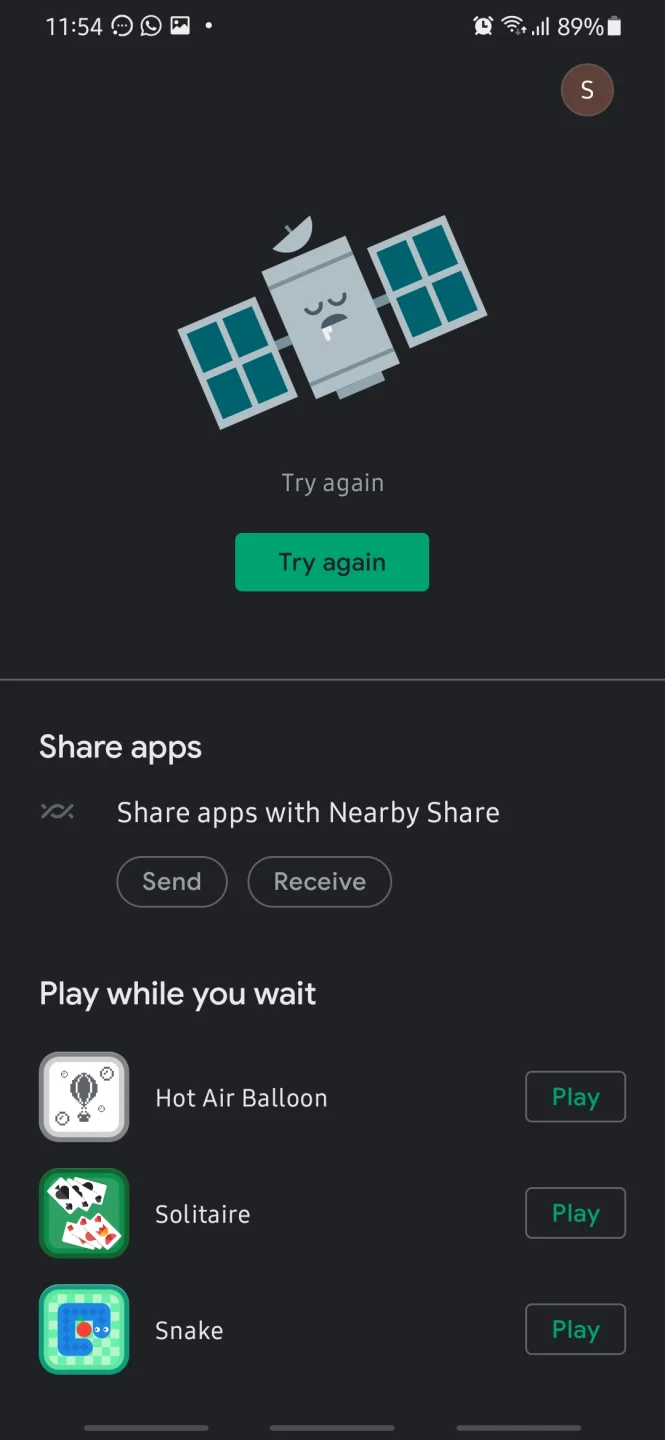This screenshot has width=665, height=1440.
Task: Play the Snake game
Action: click(x=575, y=1329)
